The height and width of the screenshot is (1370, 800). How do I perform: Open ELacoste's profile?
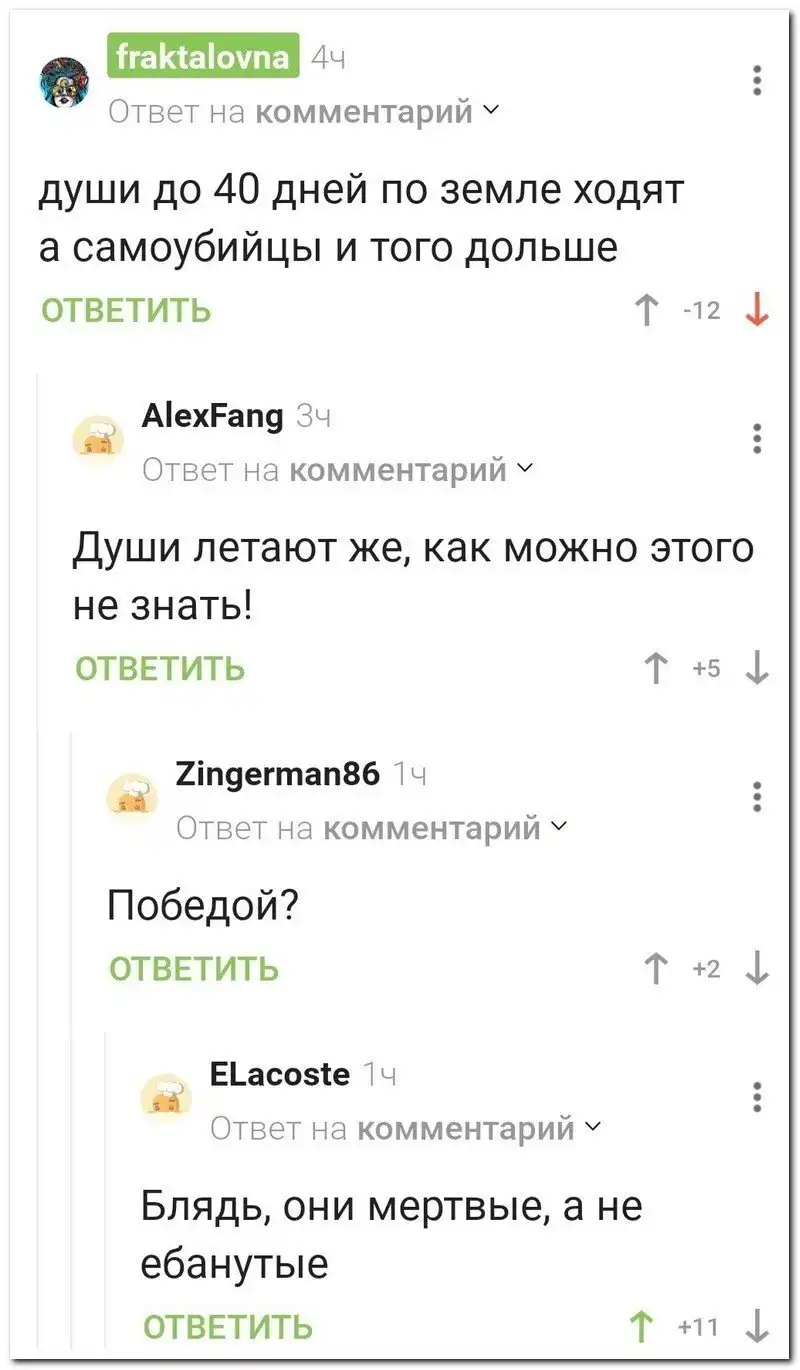coord(280,1075)
